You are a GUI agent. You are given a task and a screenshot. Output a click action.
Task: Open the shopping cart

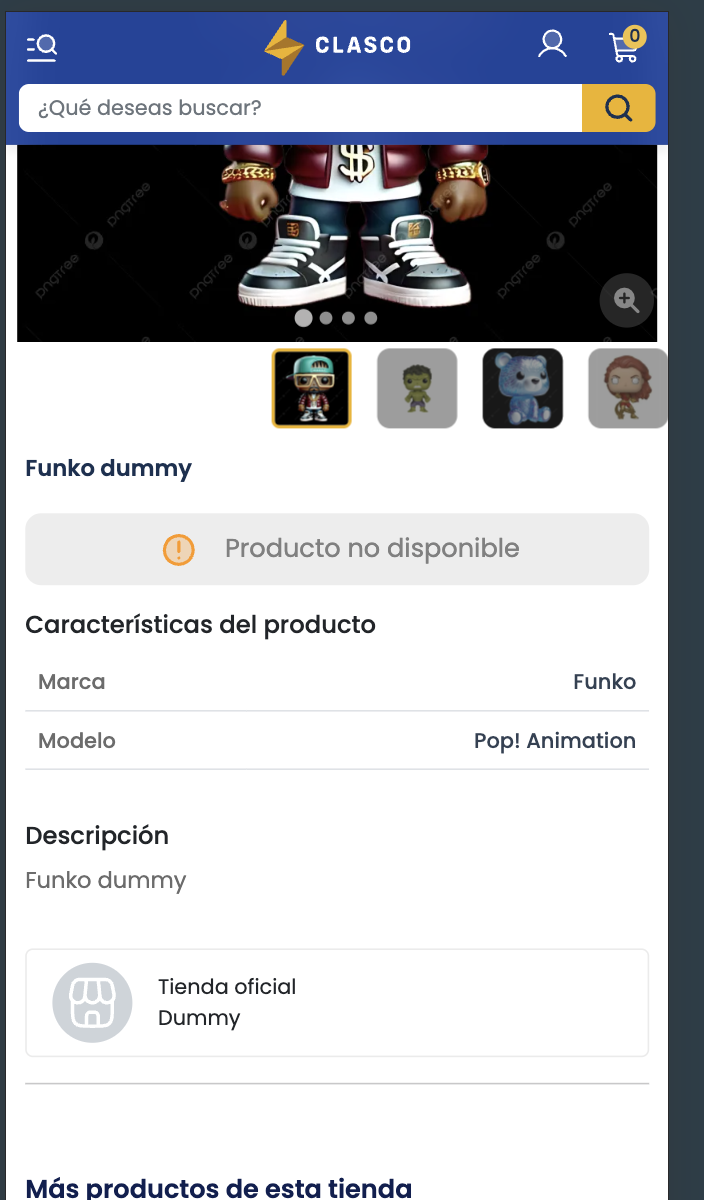[x=625, y=46]
